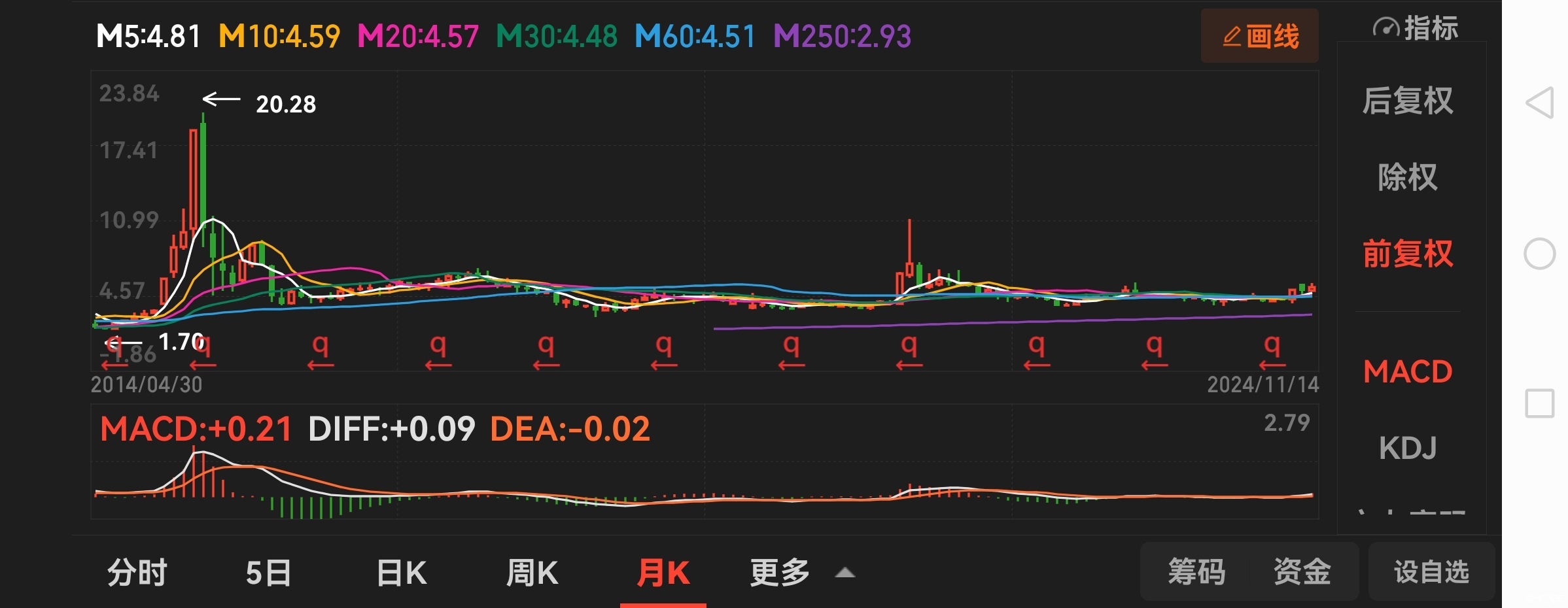Switch to the 分时 chart tab

[x=137, y=573]
